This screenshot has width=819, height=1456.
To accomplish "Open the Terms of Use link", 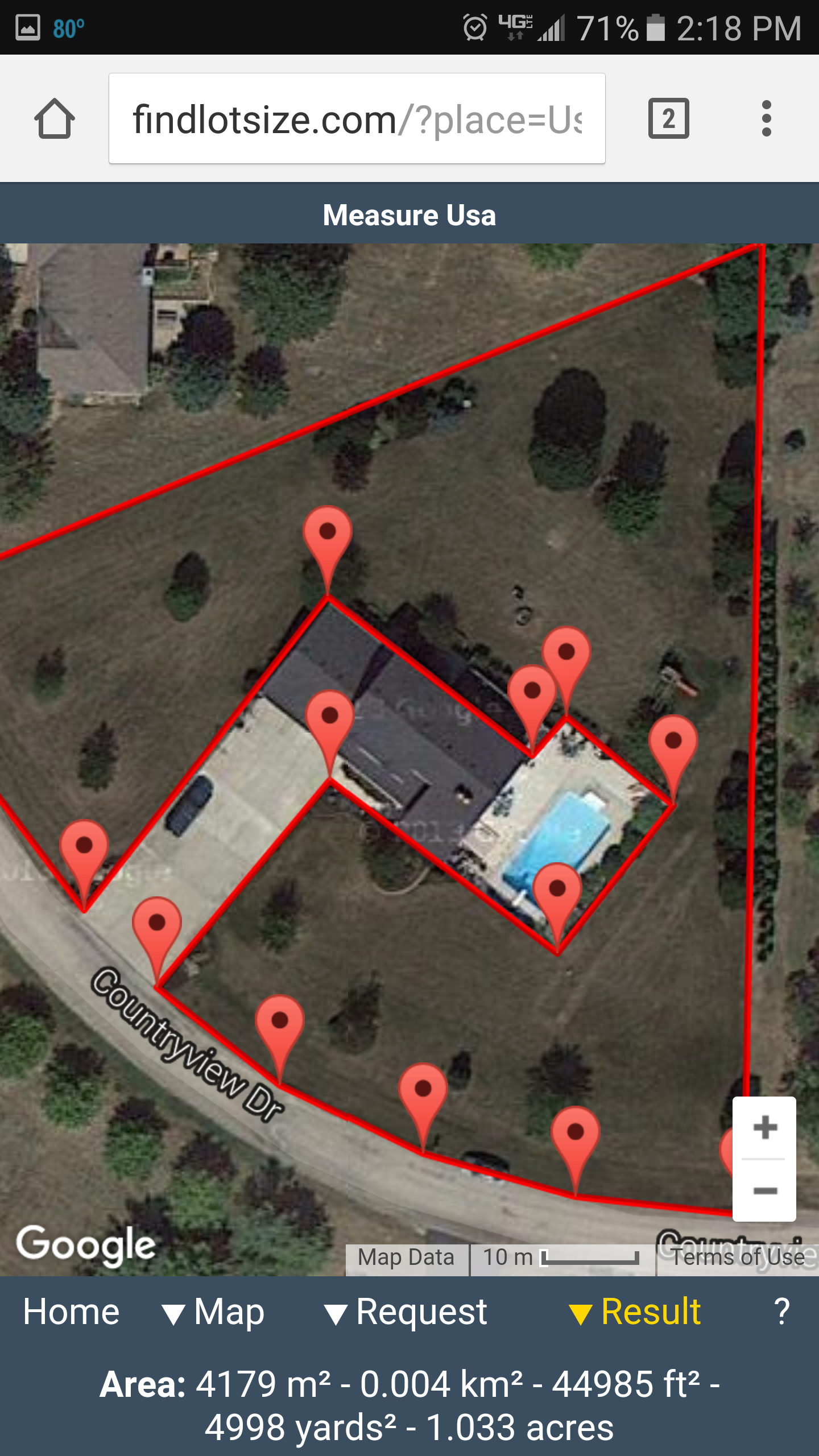I will 738,1257.
